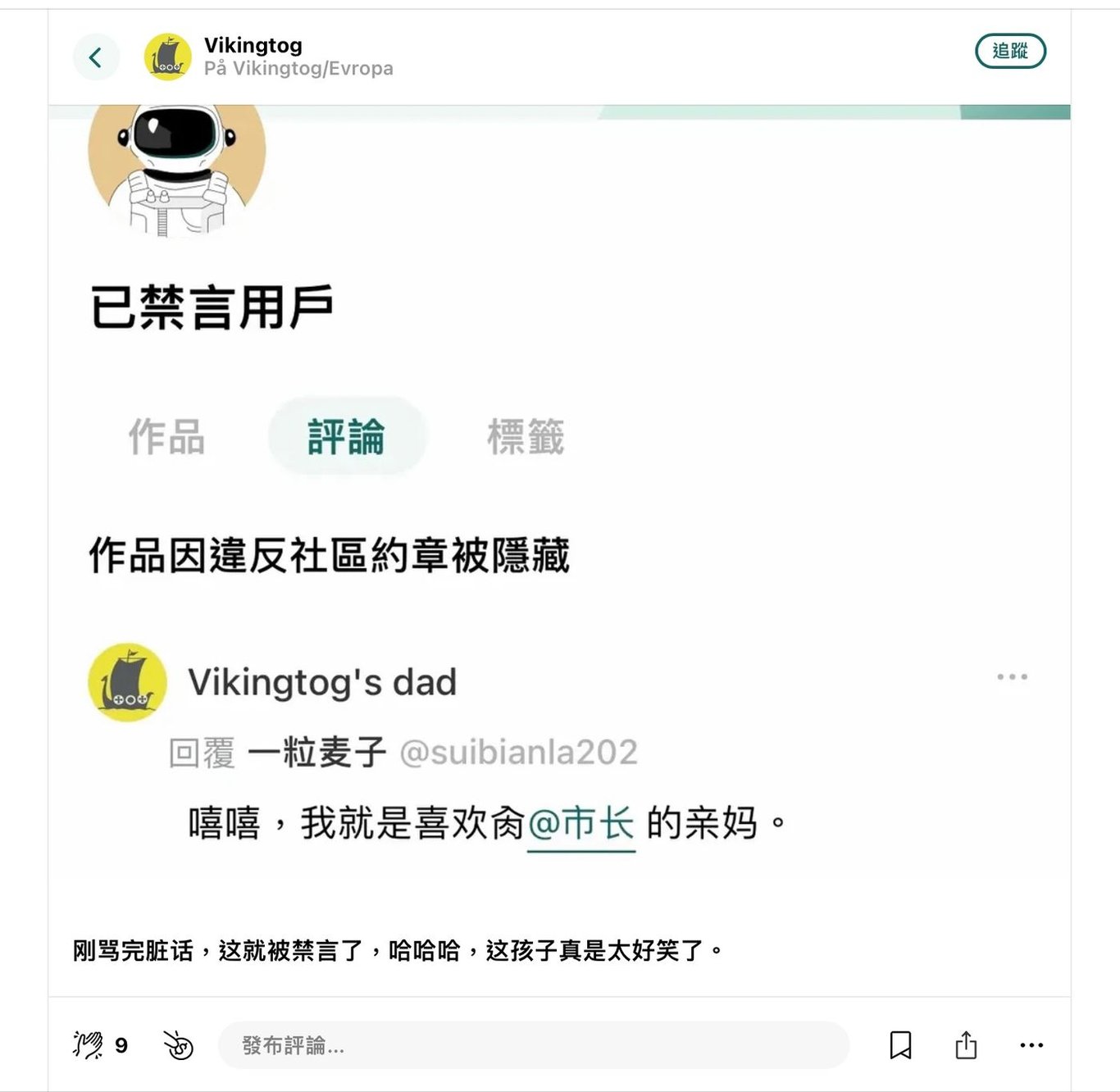
Task: Open the embedded screenshot image
Action: coord(559,508)
